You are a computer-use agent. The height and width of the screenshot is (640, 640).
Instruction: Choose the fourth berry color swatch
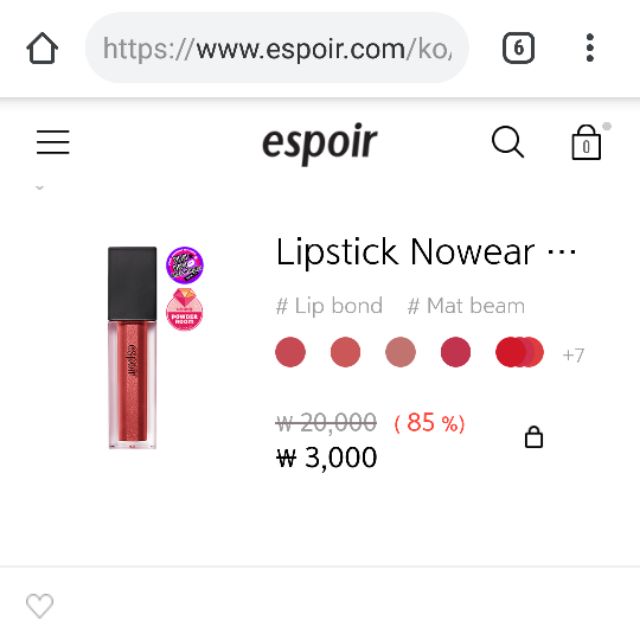point(455,352)
